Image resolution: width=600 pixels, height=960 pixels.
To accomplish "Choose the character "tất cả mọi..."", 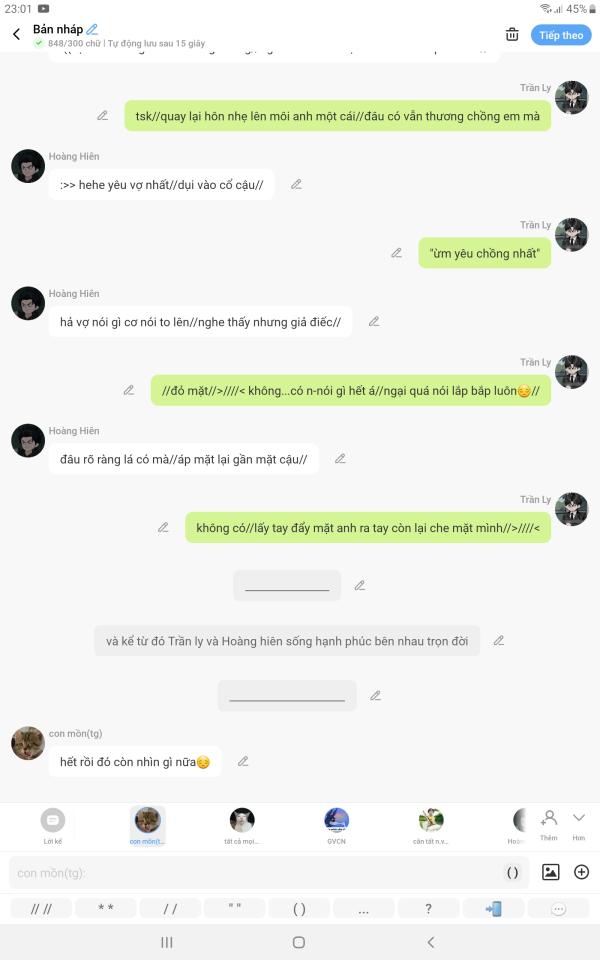I will [242, 825].
